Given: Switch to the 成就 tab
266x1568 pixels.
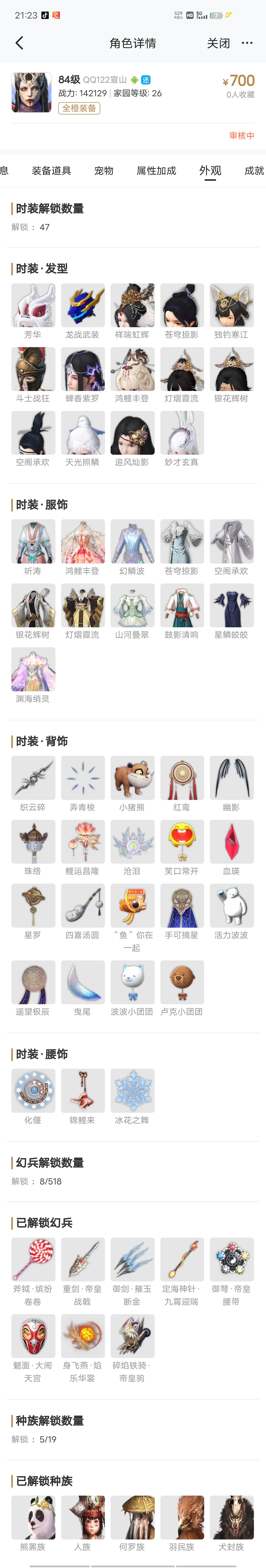Looking at the screenshot, I should (x=254, y=170).
